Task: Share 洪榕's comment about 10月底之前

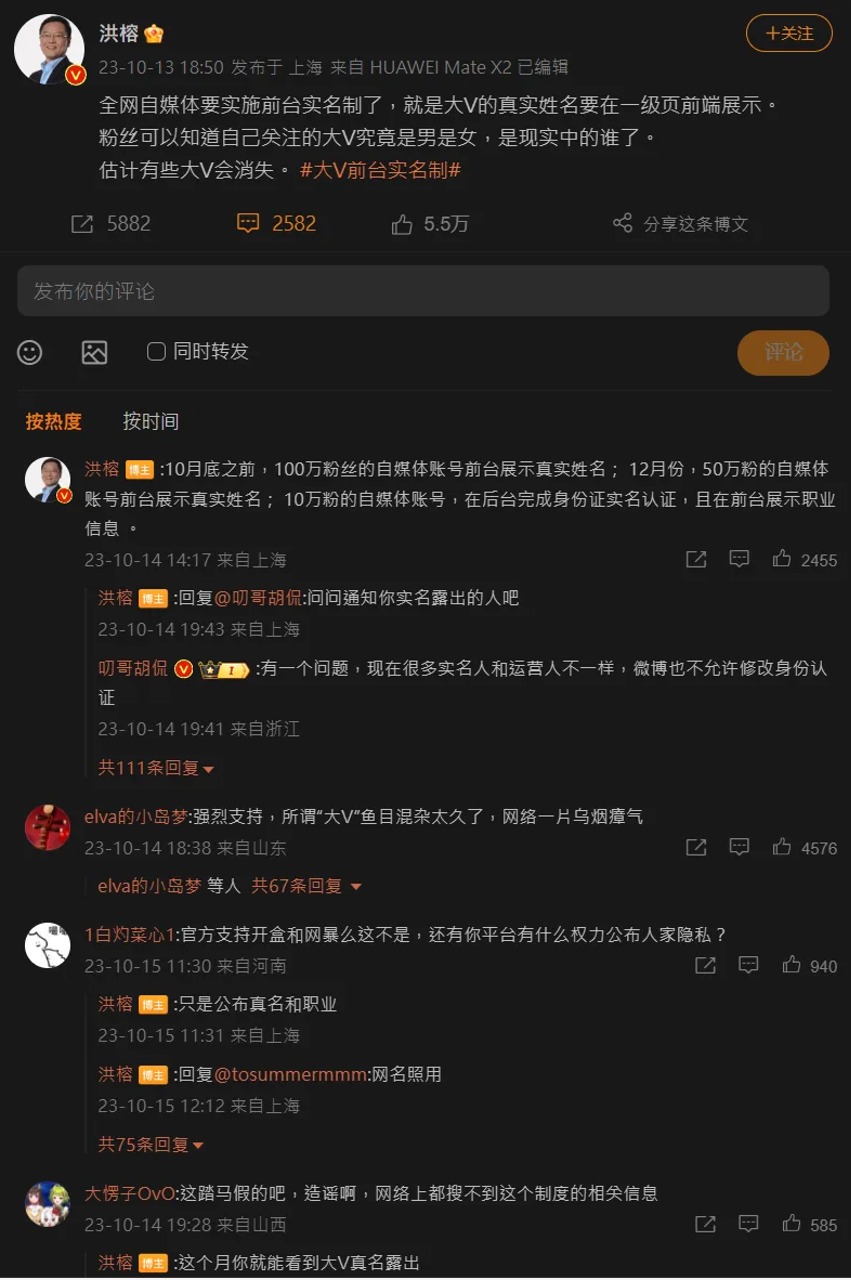Action: 696,560
